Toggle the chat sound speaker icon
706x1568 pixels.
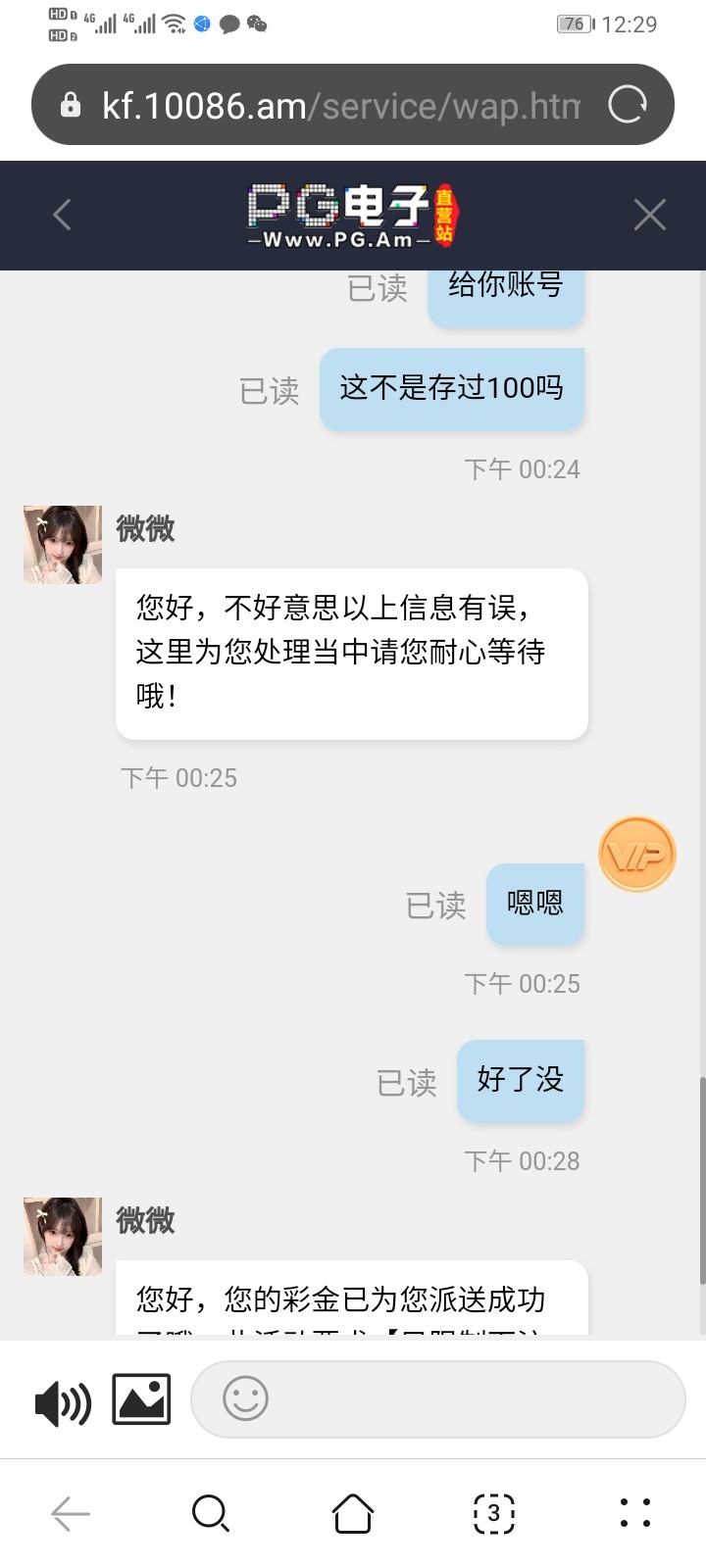tap(63, 1401)
